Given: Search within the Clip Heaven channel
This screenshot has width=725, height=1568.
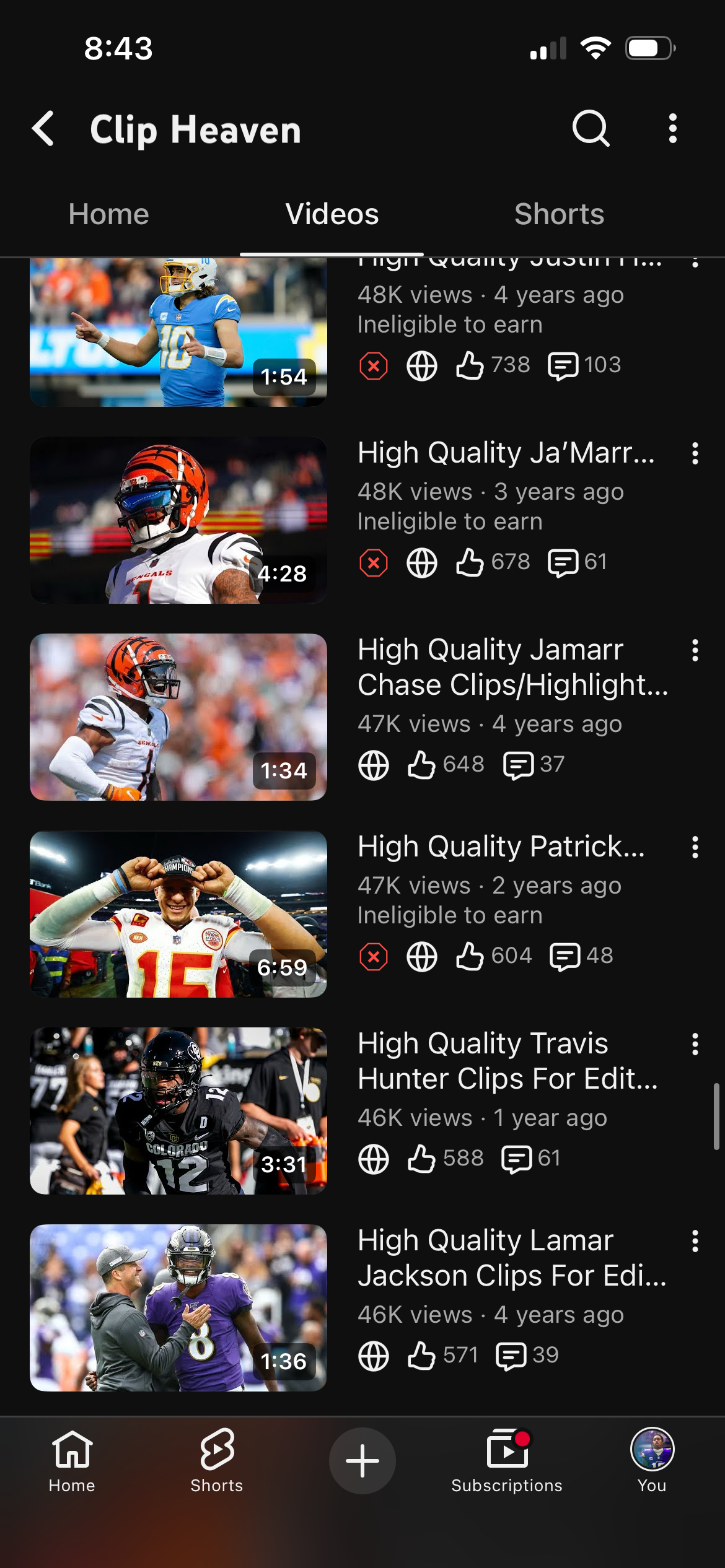Looking at the screenshot, I should pyautogui.click(x=591, y=129).
